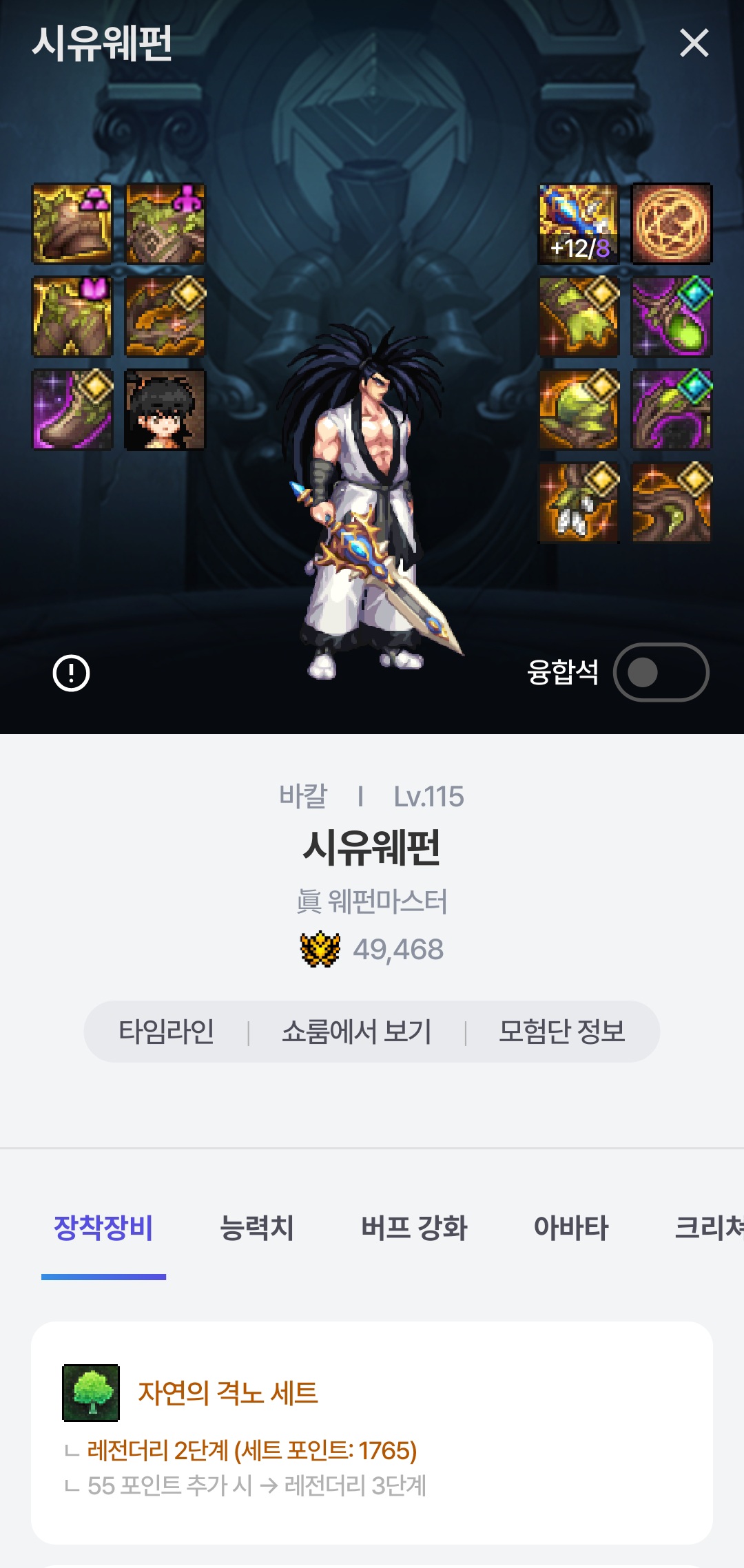Toggle the 융합석 switch

pos(661,672)
